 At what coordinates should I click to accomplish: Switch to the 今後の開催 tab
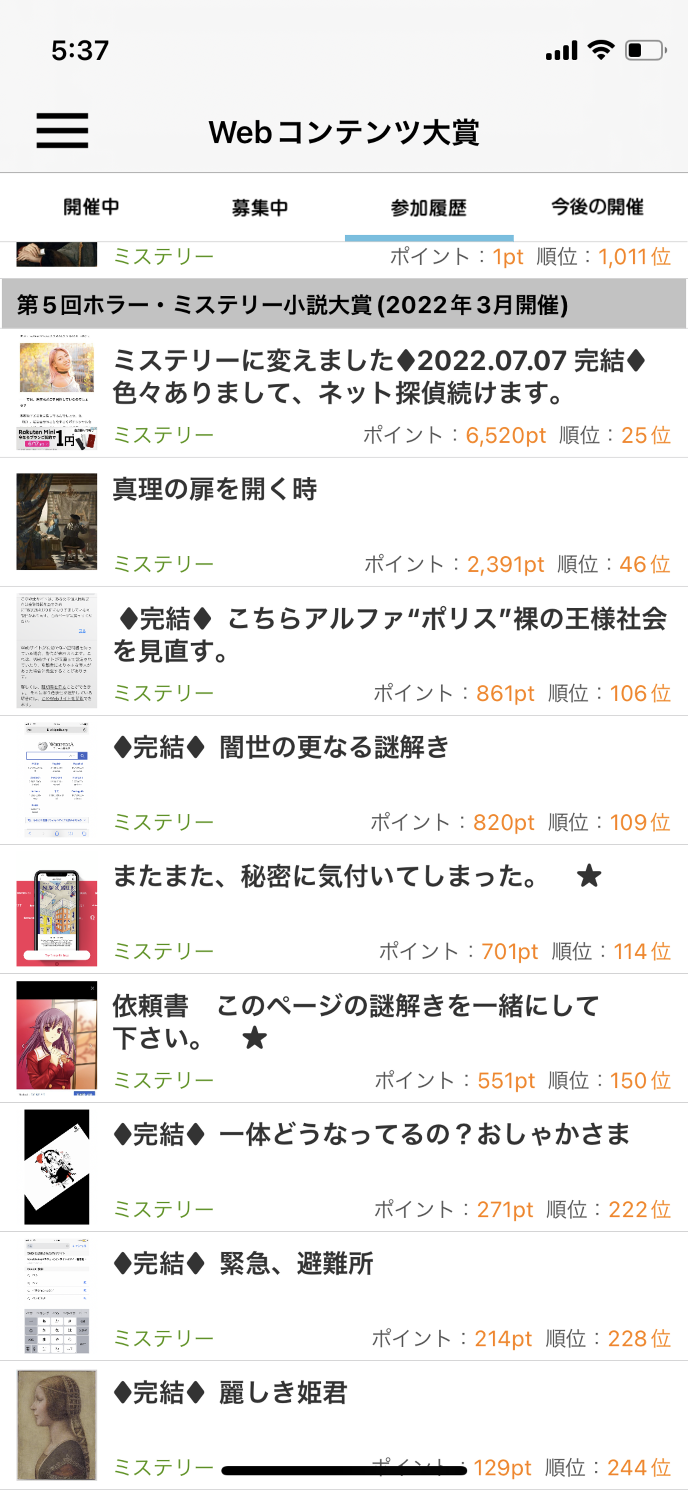[x=597, y=207]
